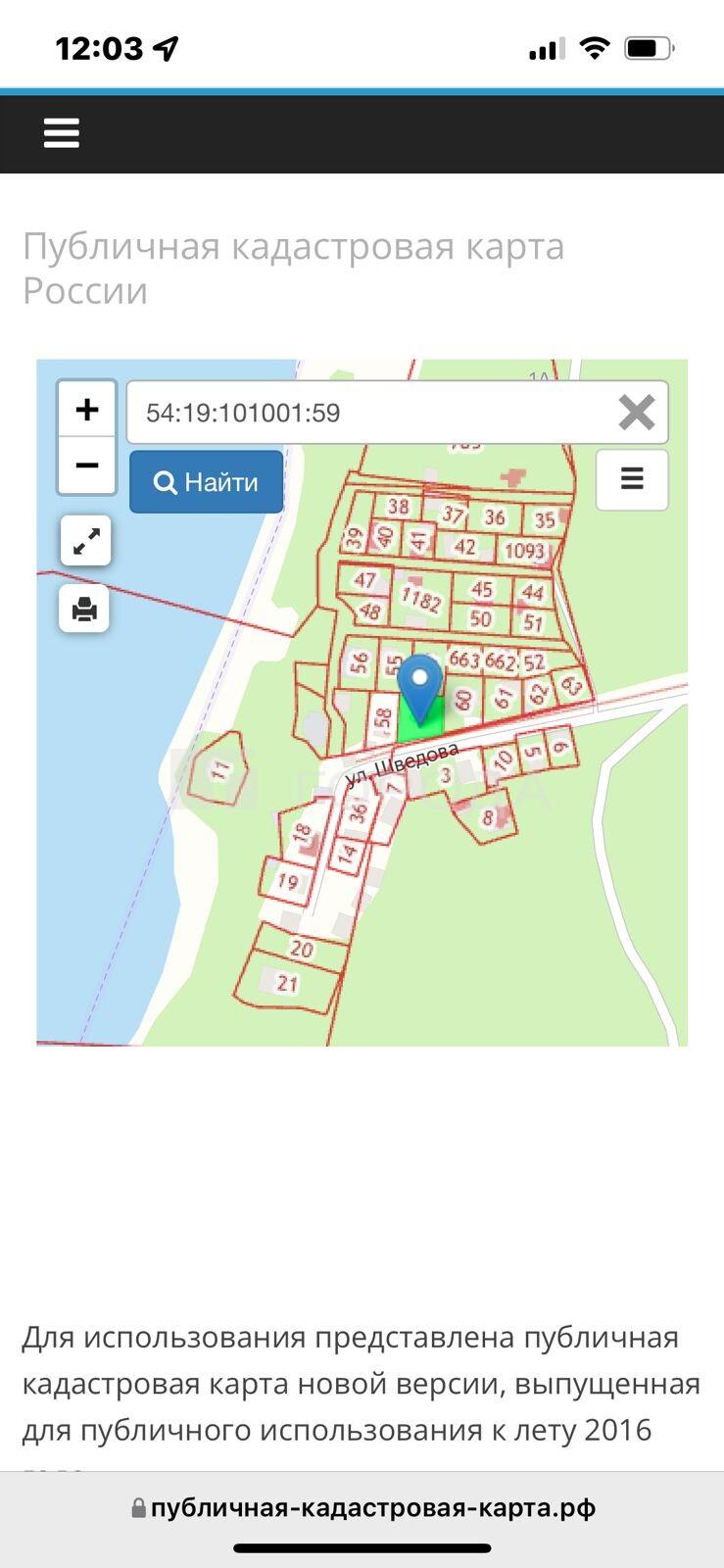Clear the search field with the X
Screen dimensions: 724x1568
(x=637, y=413)
